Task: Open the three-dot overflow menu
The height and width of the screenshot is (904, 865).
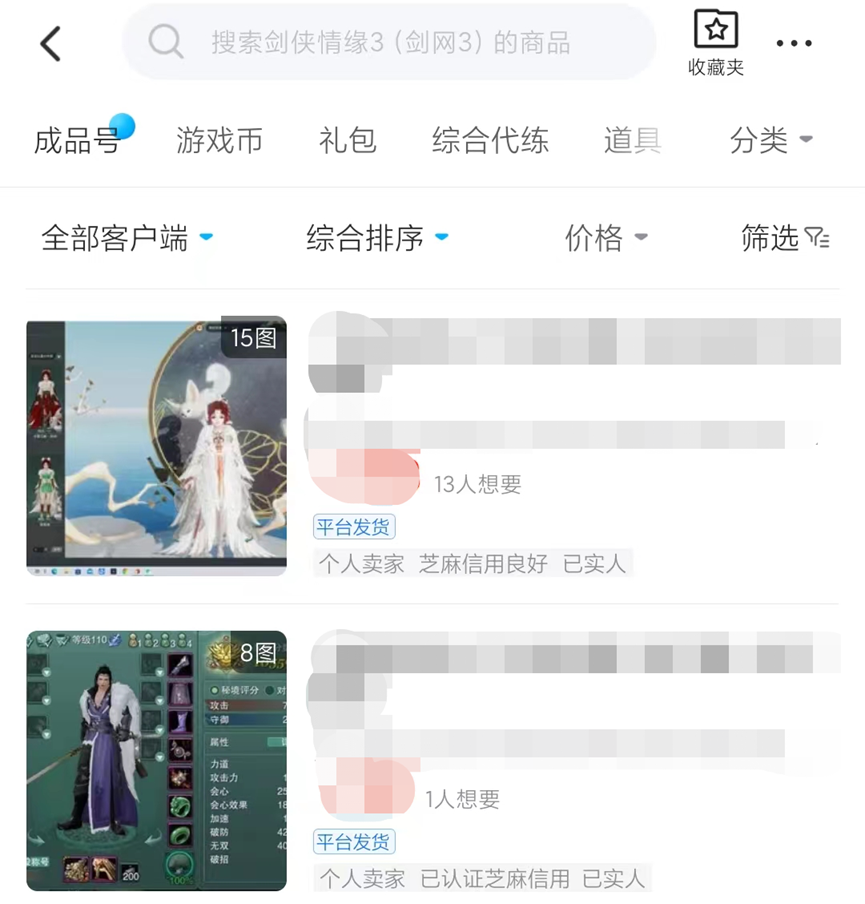Action: tap(794, 43)
